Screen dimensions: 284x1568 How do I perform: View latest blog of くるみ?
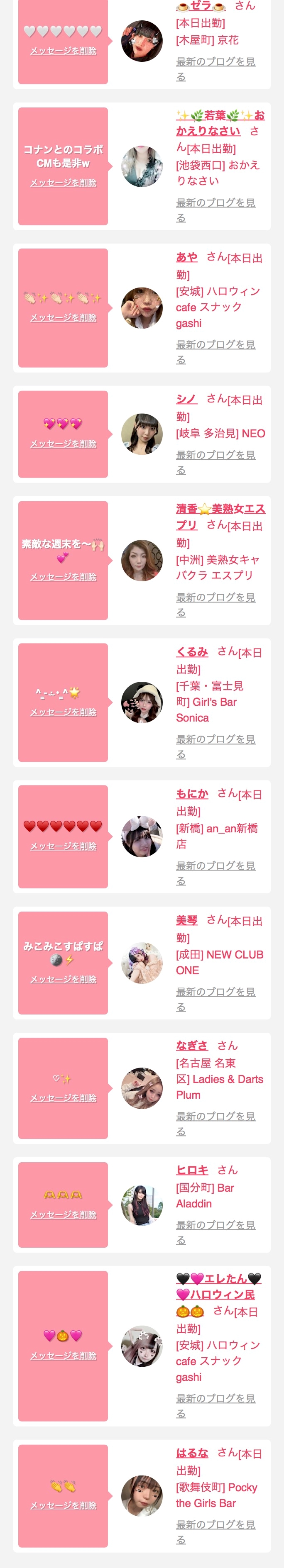click(x=216, y=746)
